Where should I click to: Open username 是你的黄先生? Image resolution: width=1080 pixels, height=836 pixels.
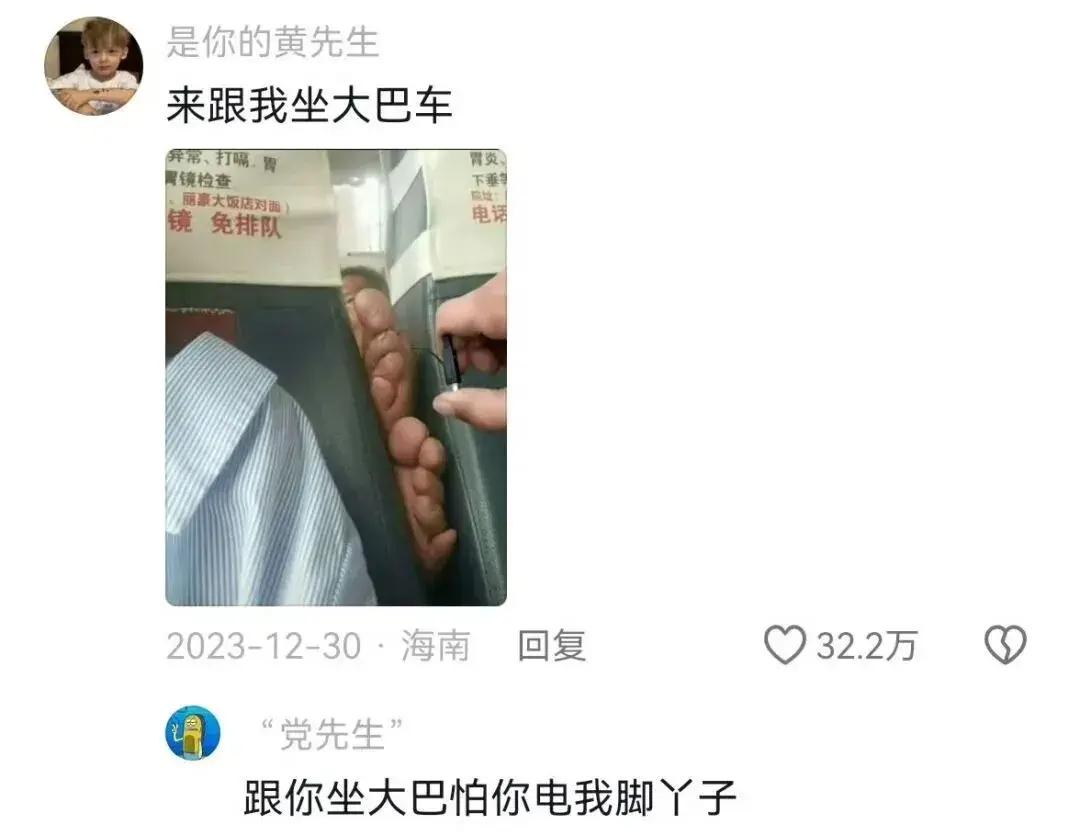point(272,42)
